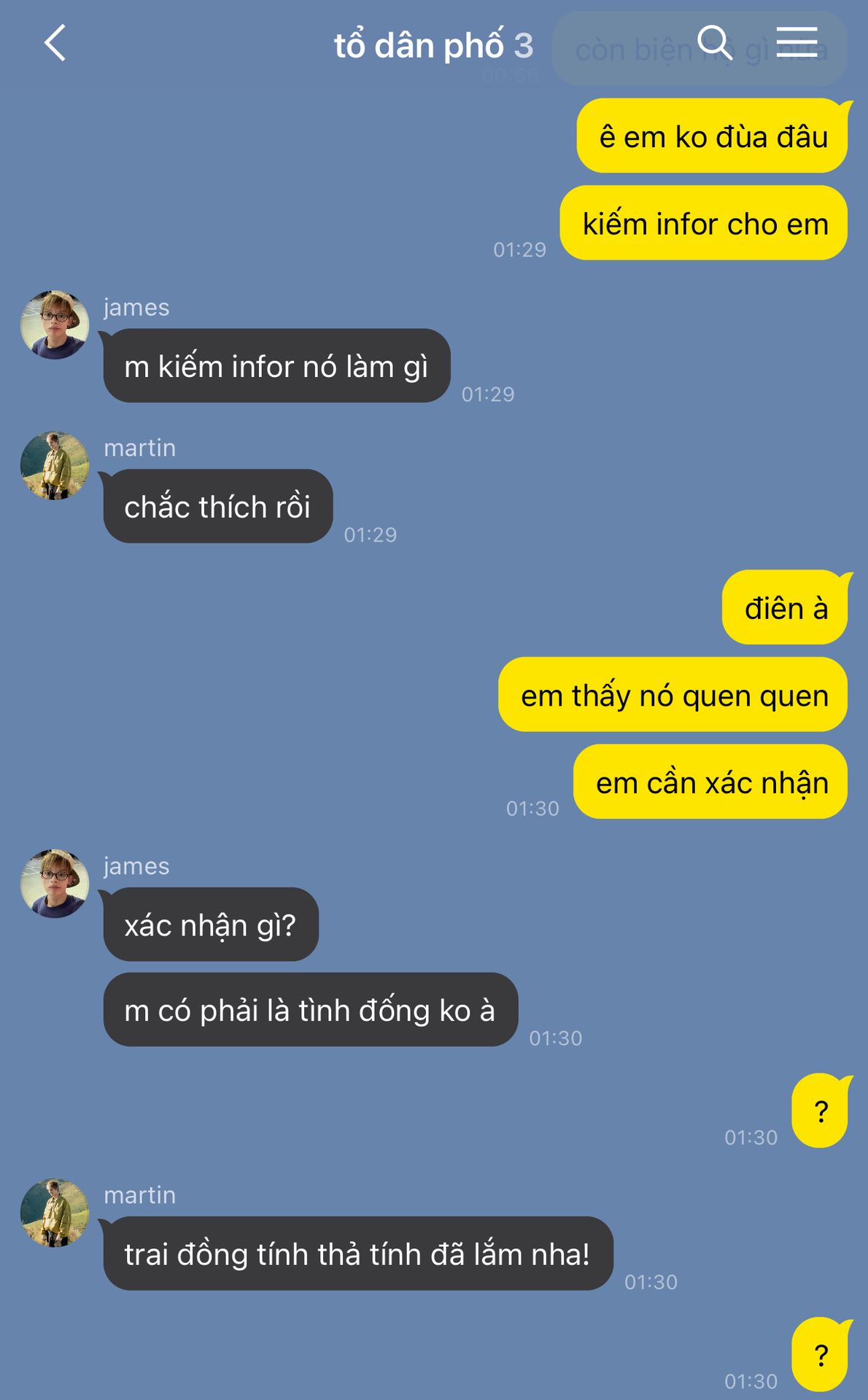Go back from the tổ dân phố chat
The height and width of the screenshot is (1400, 868).
click(x=55, y=43)
